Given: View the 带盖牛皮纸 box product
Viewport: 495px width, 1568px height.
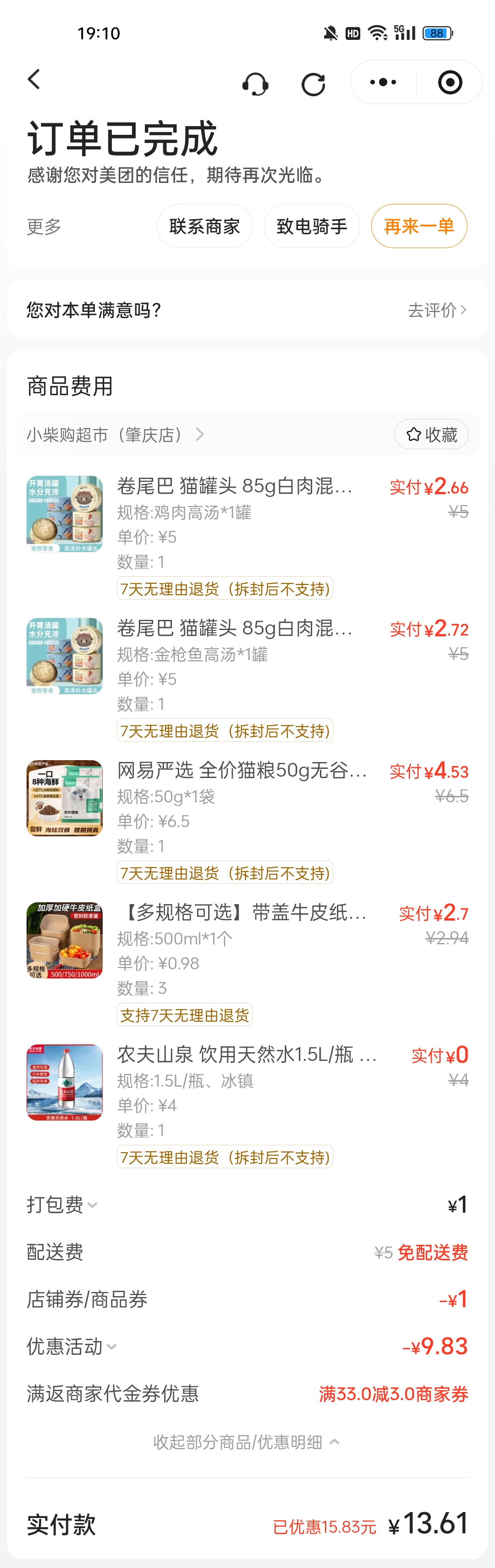Looking at the screenshot, I should [x=243, y=912].
